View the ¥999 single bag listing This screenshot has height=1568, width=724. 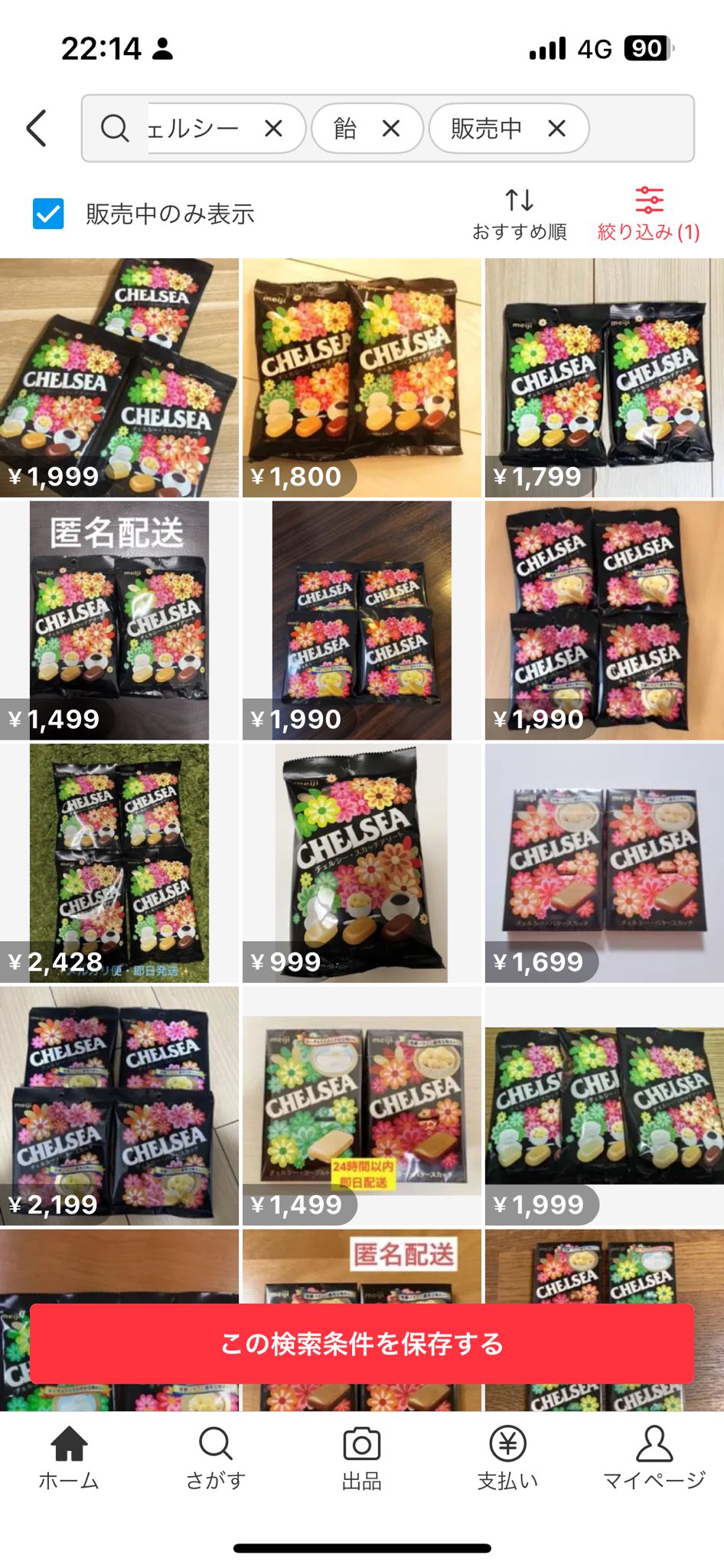[361, 863]
